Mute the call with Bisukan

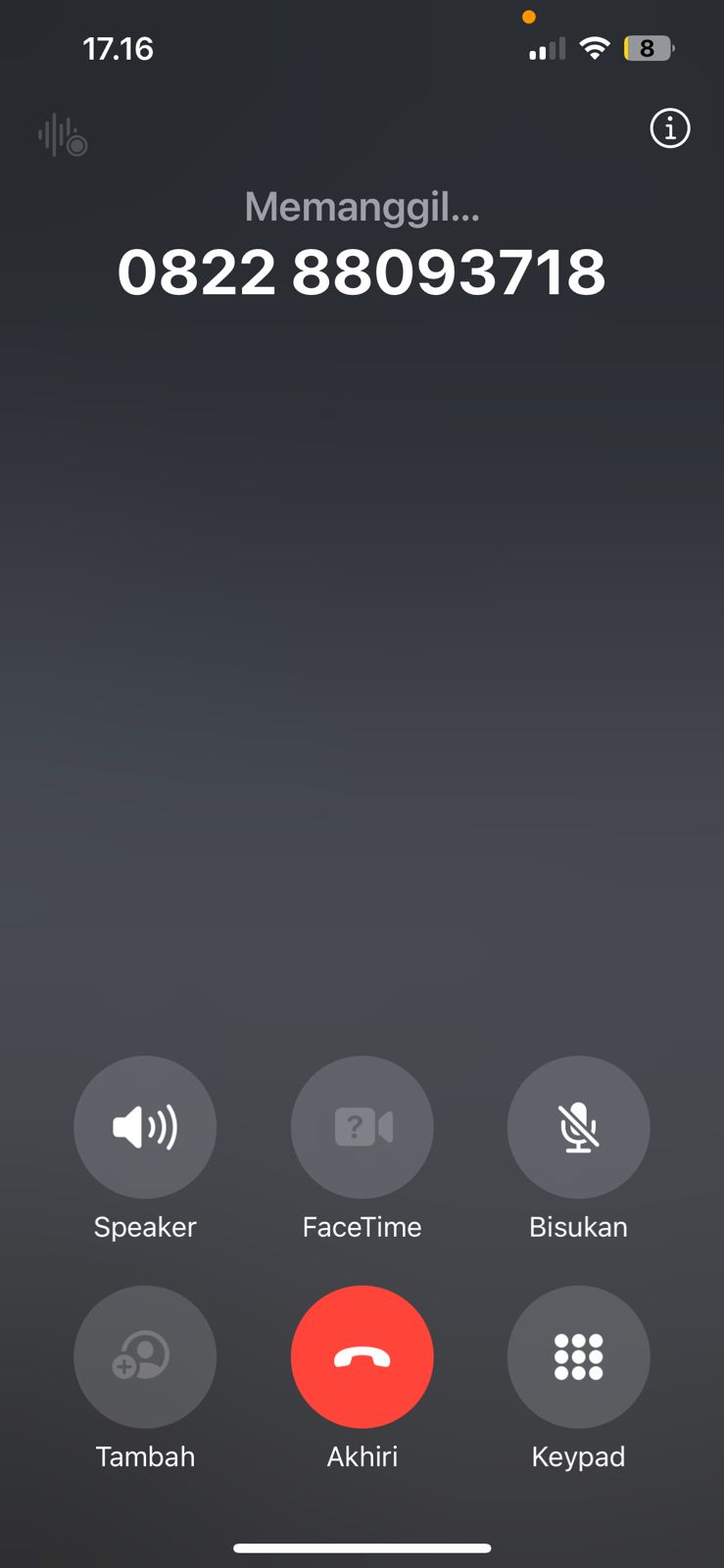(x=578, y=1127)
